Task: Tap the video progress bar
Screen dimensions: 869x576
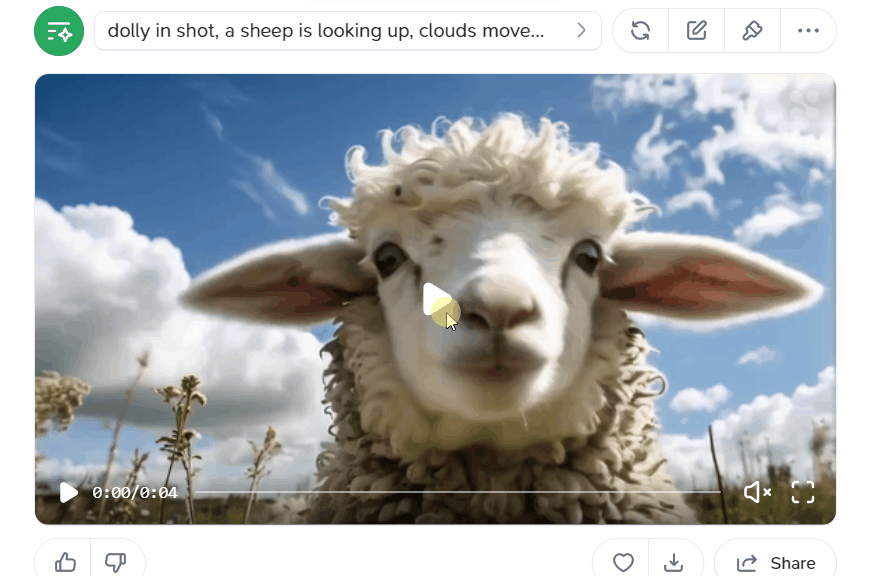Action: coord(456,492)
